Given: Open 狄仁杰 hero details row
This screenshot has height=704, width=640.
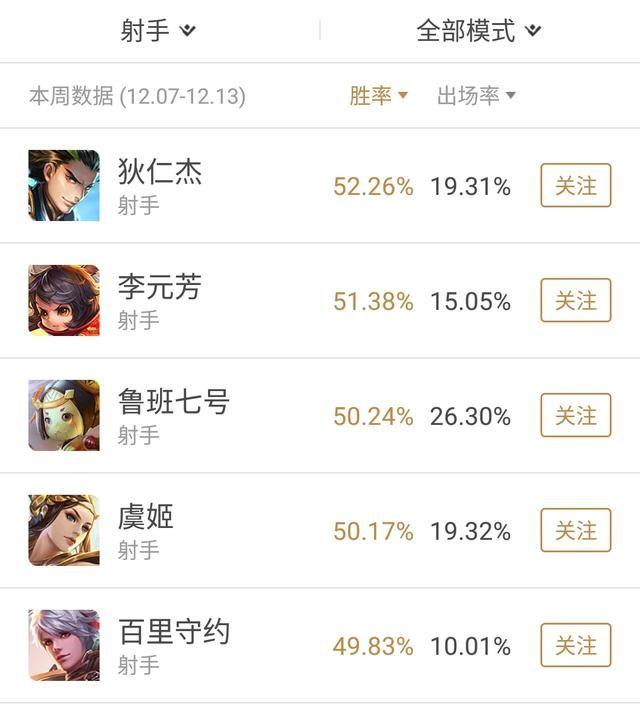Looking at the screenshot, I should point(160,185).
